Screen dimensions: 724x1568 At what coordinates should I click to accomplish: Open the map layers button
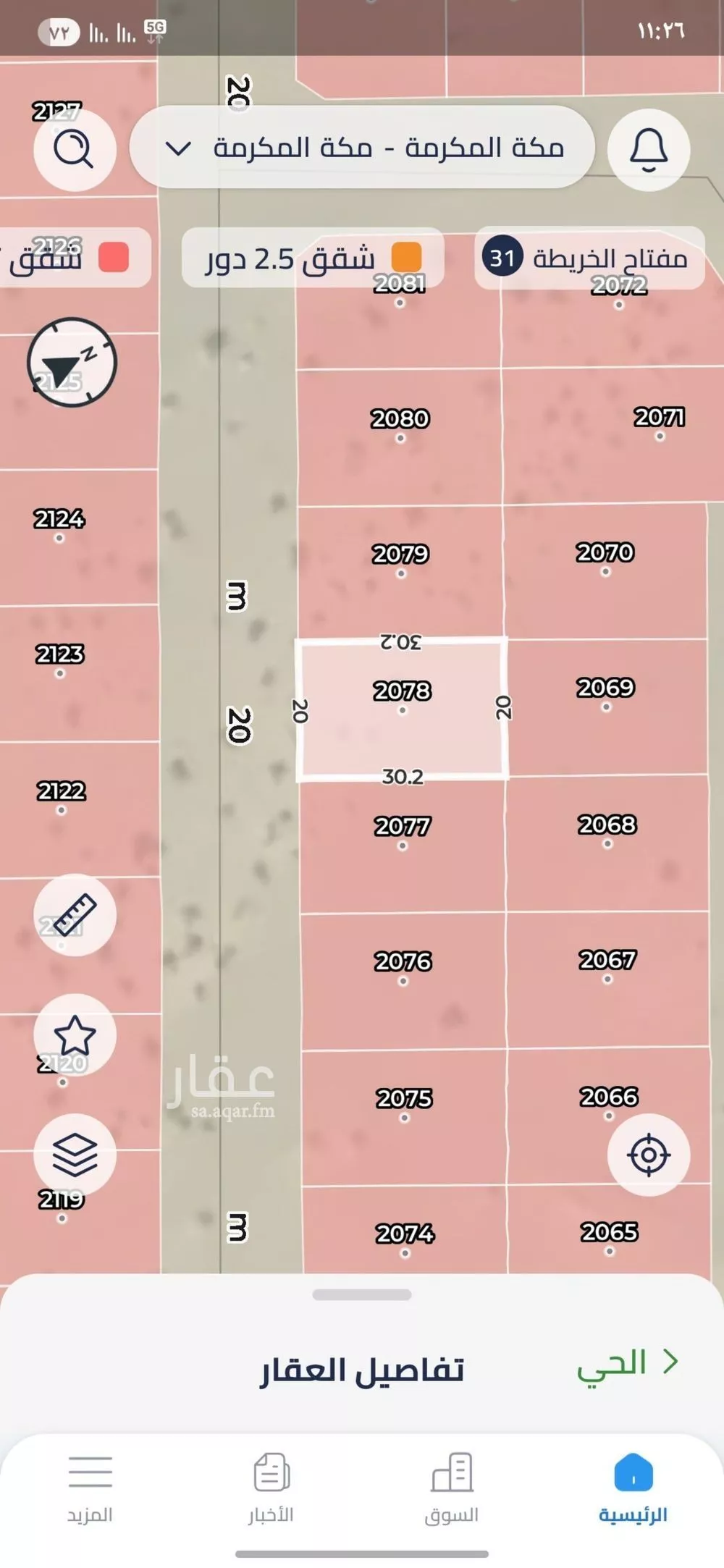(x=75, y=1155)
